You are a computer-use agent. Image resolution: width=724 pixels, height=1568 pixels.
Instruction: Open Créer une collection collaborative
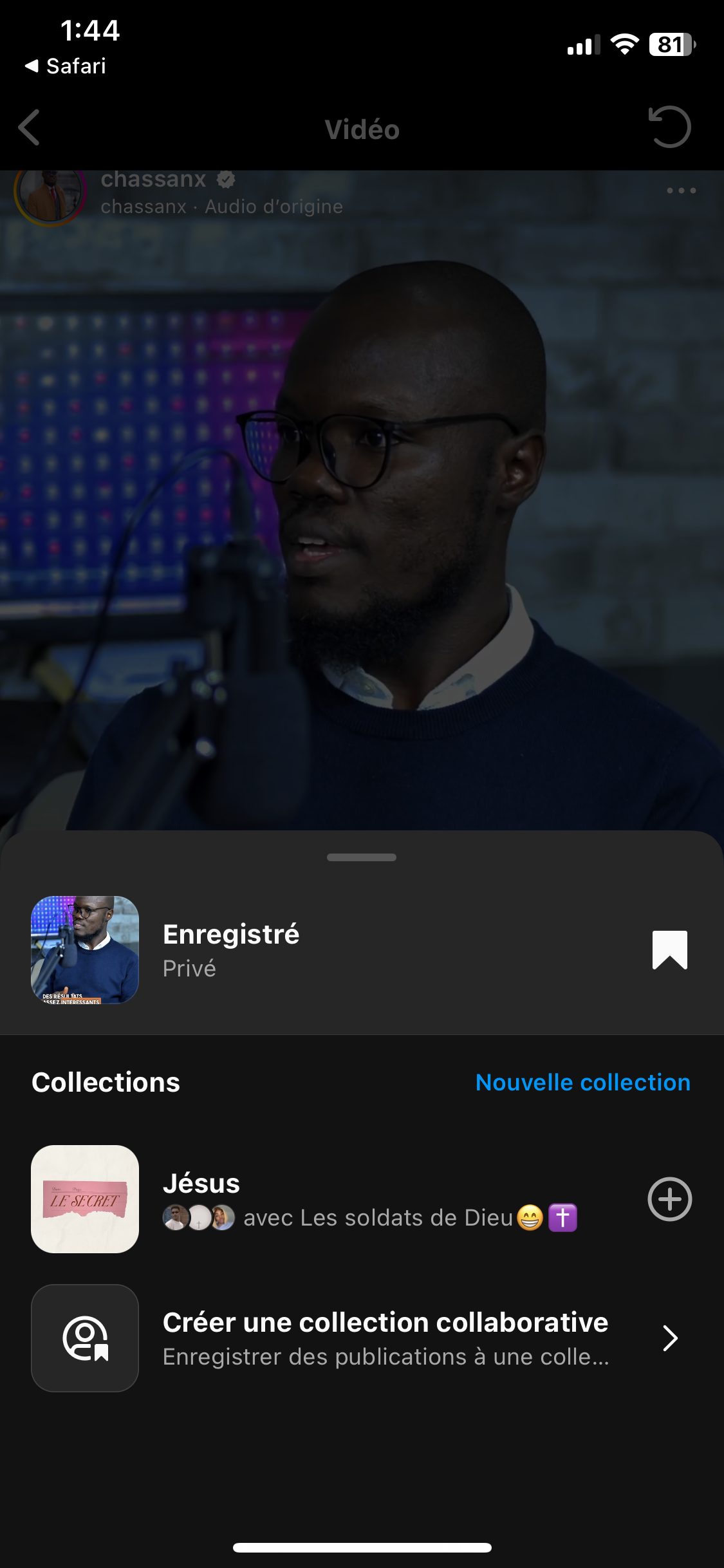click(x=385, y=1338)
